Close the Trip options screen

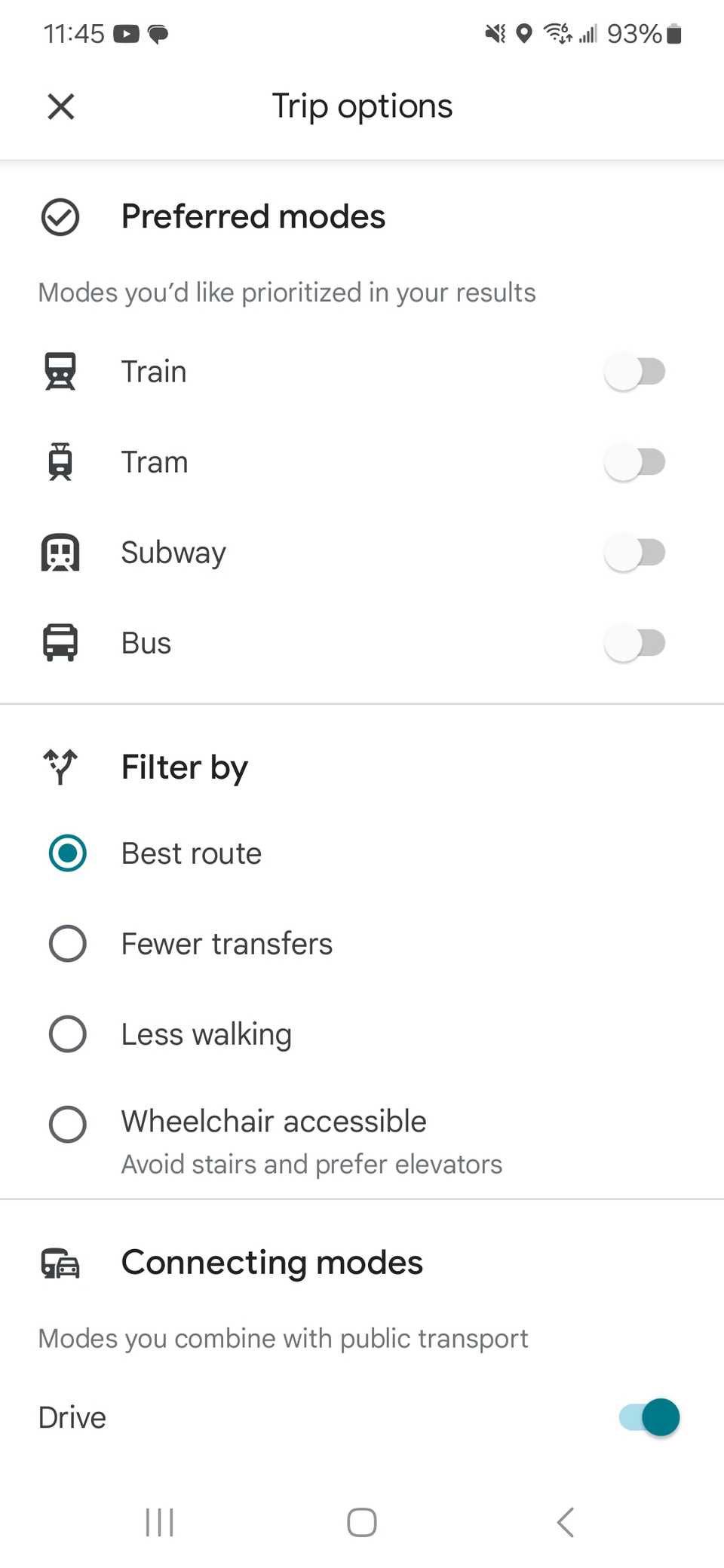[x=60, y=106]
